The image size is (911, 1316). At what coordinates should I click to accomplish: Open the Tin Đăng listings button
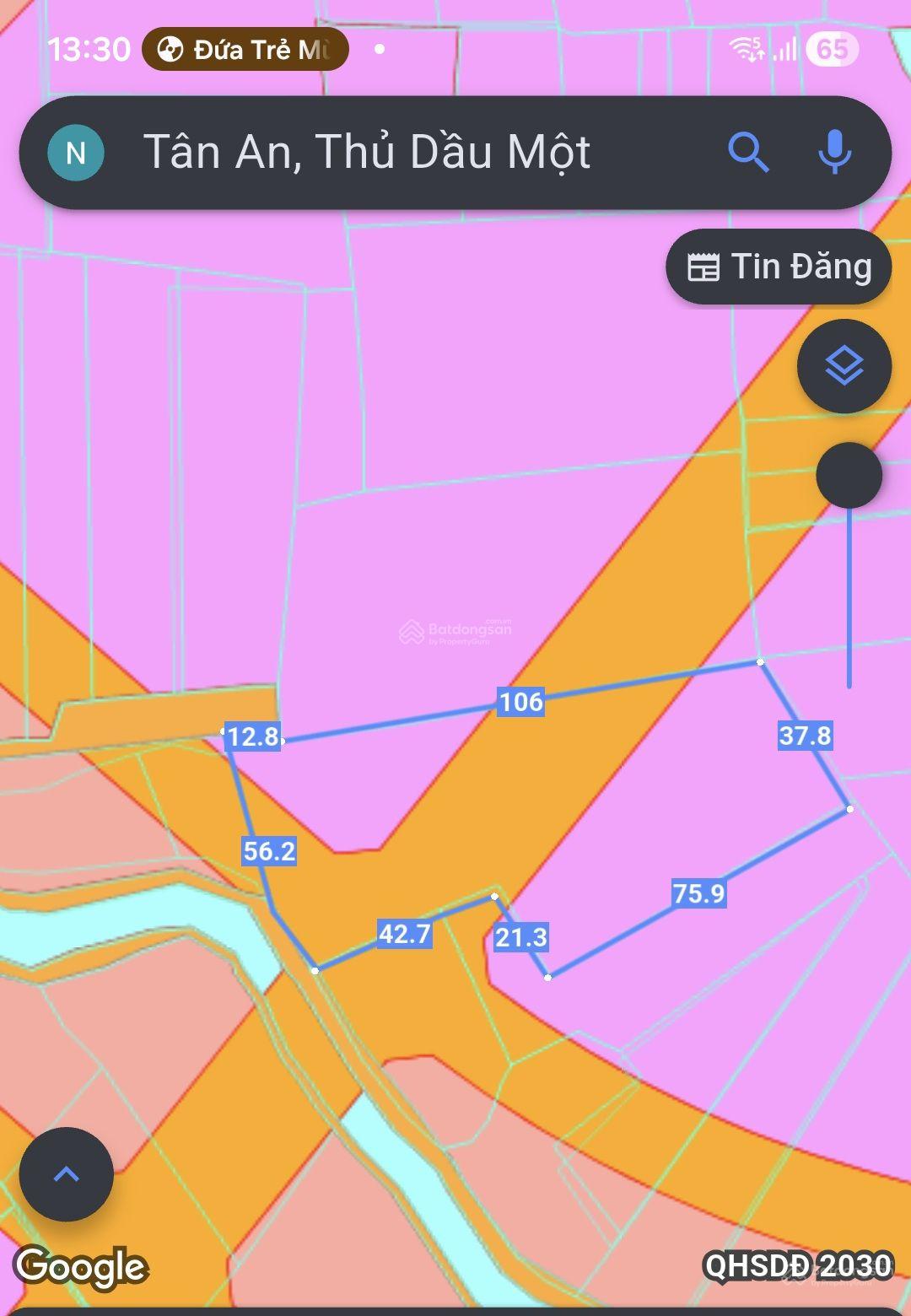click(x=779, y=267)
